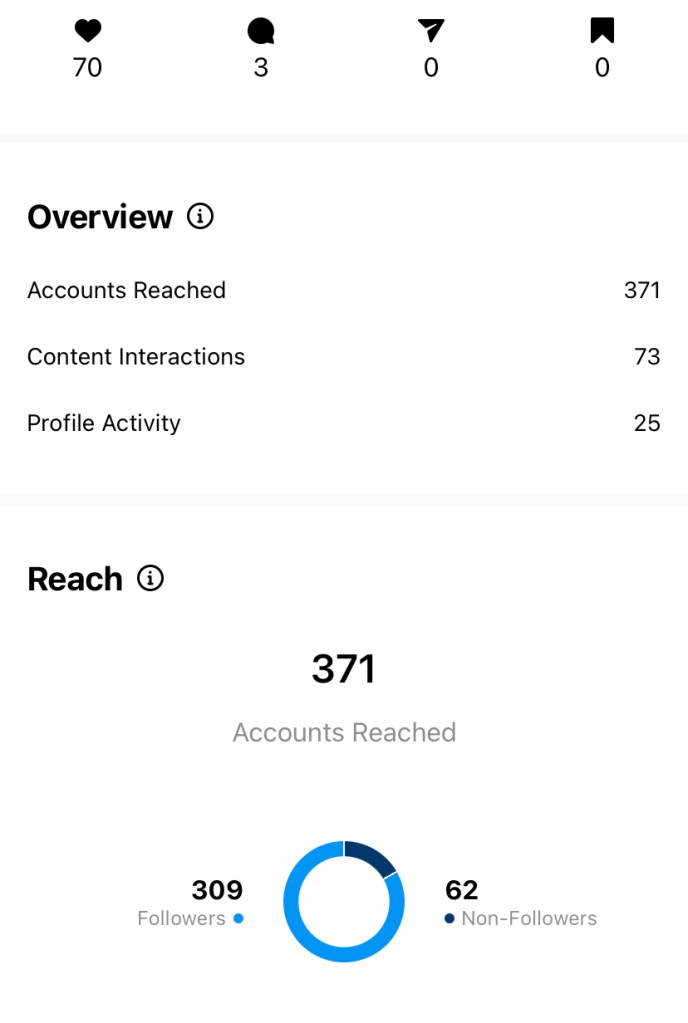Open the info icon next to Reach

point(150,578)
